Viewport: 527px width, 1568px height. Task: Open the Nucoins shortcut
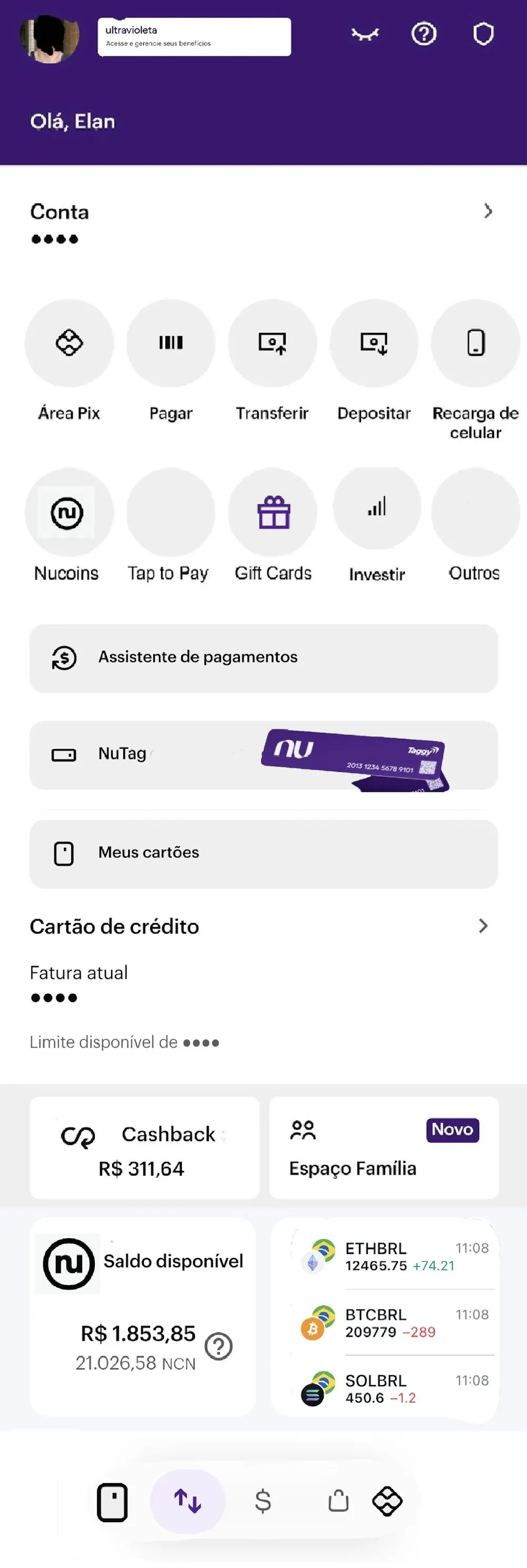point(70,513)
